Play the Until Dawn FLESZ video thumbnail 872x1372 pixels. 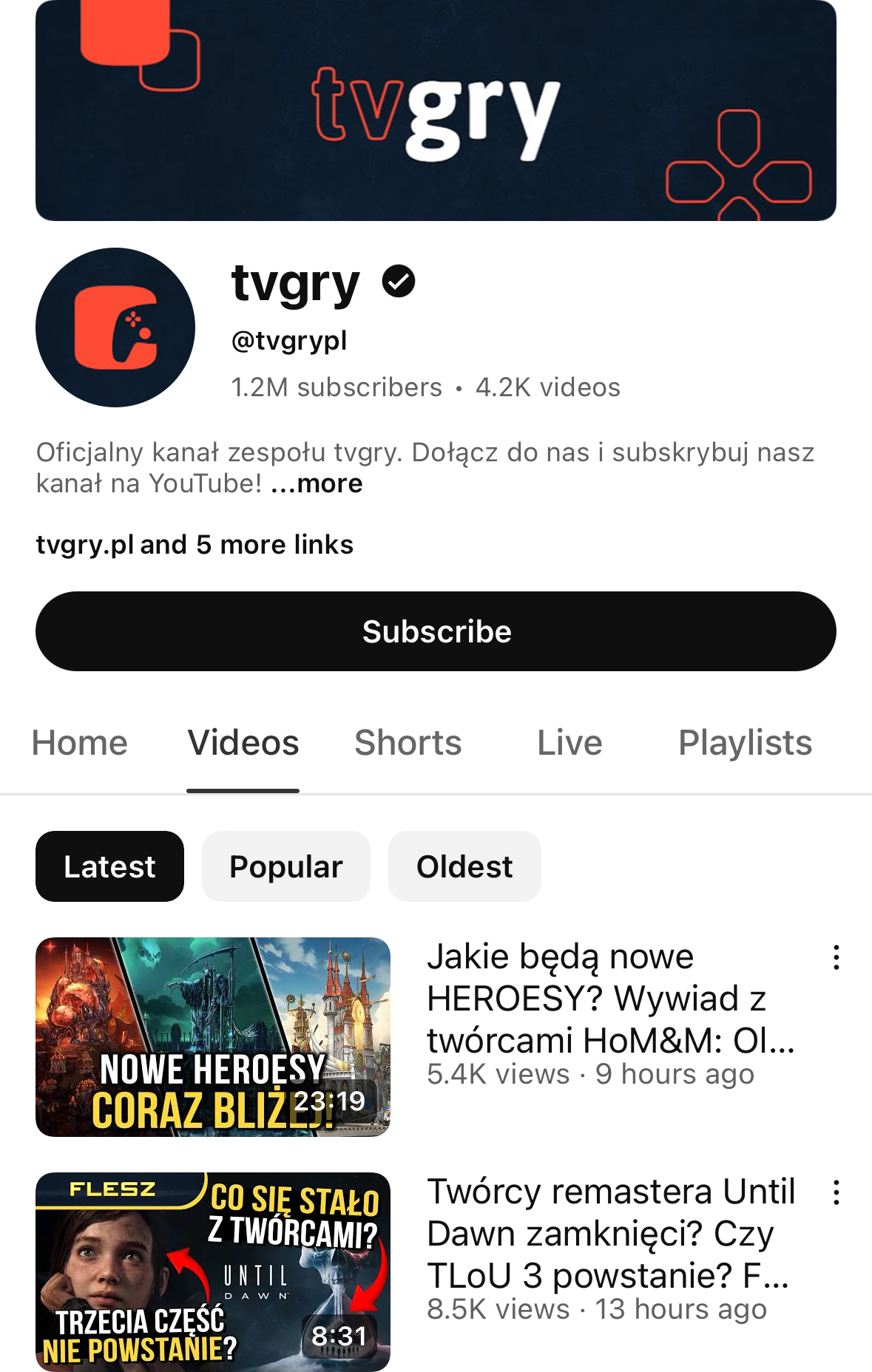tap(213, 1271)
